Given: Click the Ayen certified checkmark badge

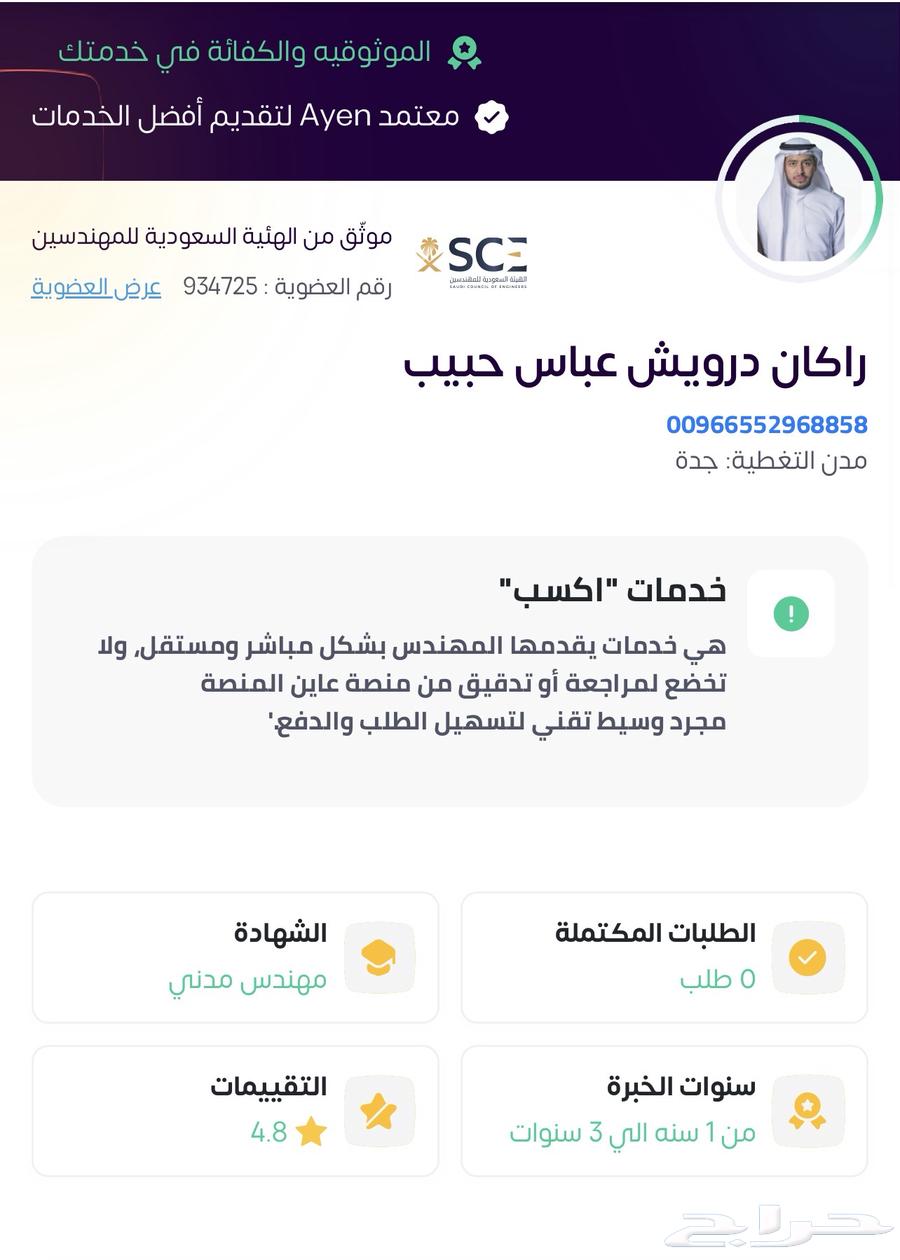Looking at the screenshot, I should (489, 116).
